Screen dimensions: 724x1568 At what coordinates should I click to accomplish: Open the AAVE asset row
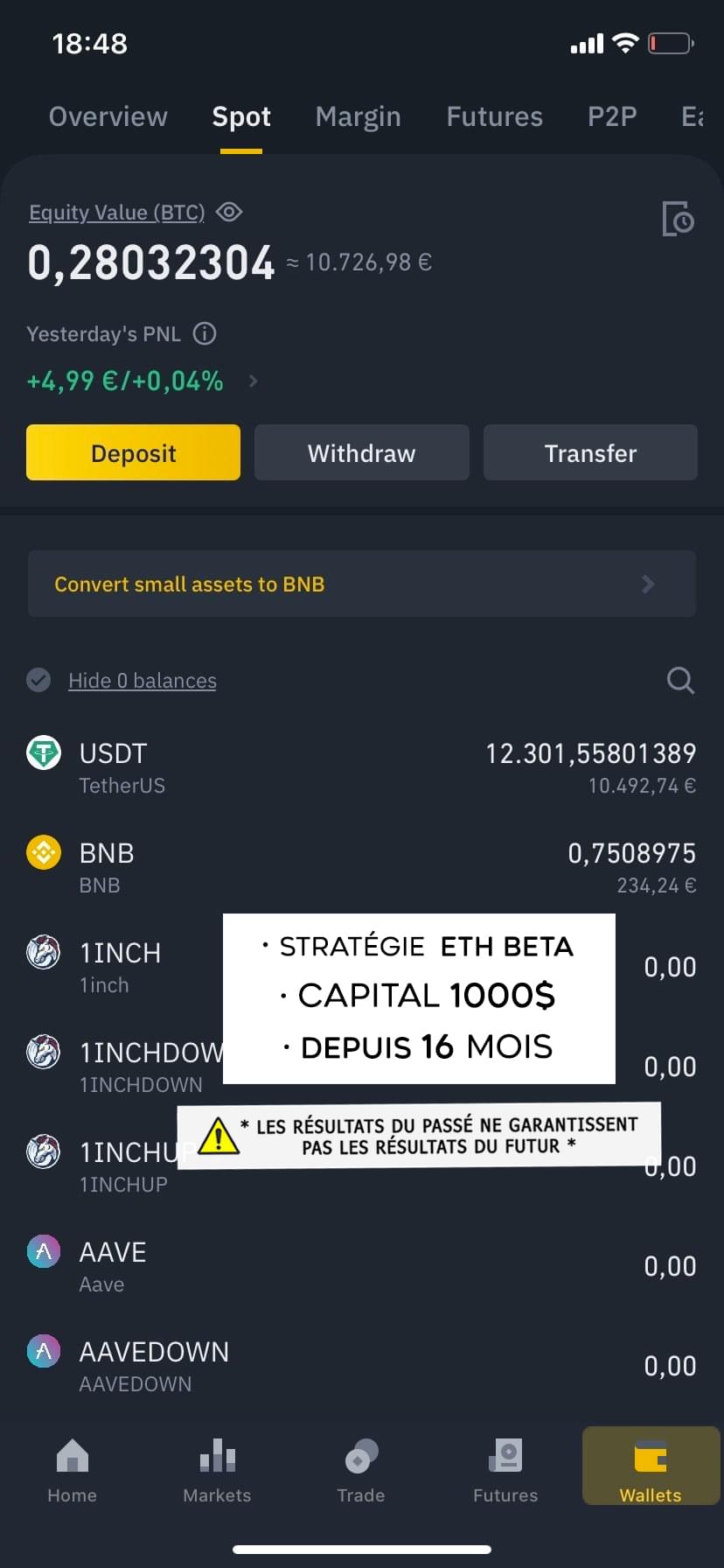coord(362,1266)
